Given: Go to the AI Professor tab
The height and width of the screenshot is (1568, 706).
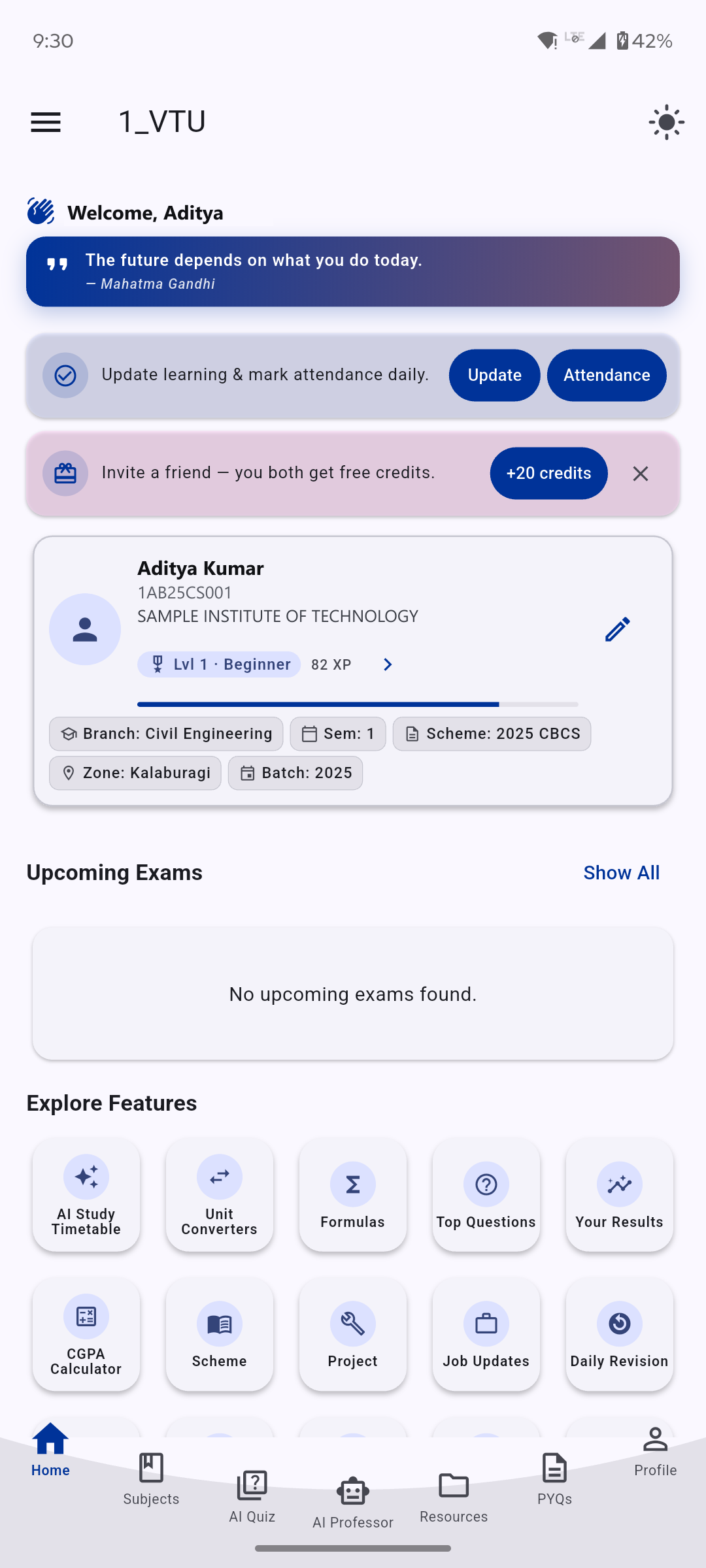Looking at the screenshot, I should click(353, 1503).
